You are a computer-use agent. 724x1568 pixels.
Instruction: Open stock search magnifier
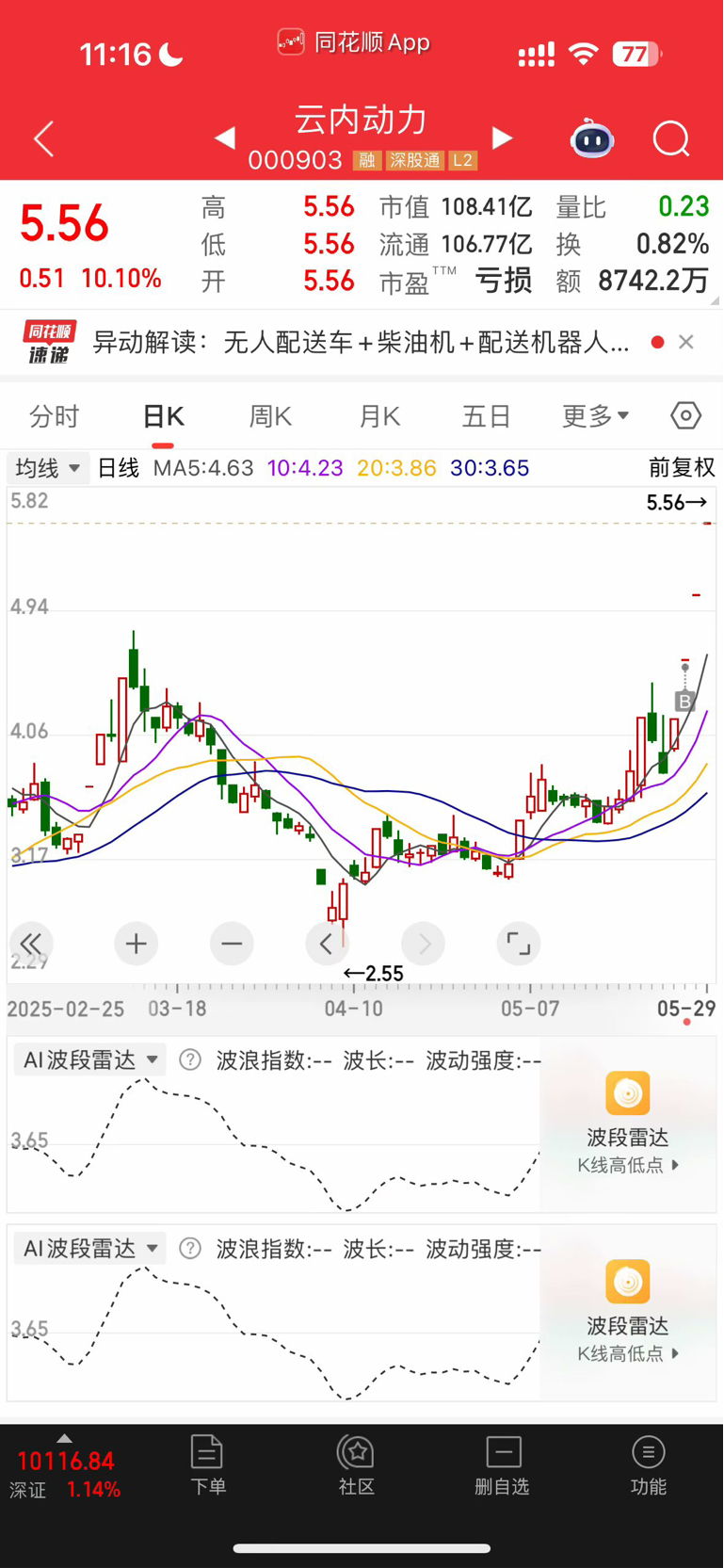(671, 139)
